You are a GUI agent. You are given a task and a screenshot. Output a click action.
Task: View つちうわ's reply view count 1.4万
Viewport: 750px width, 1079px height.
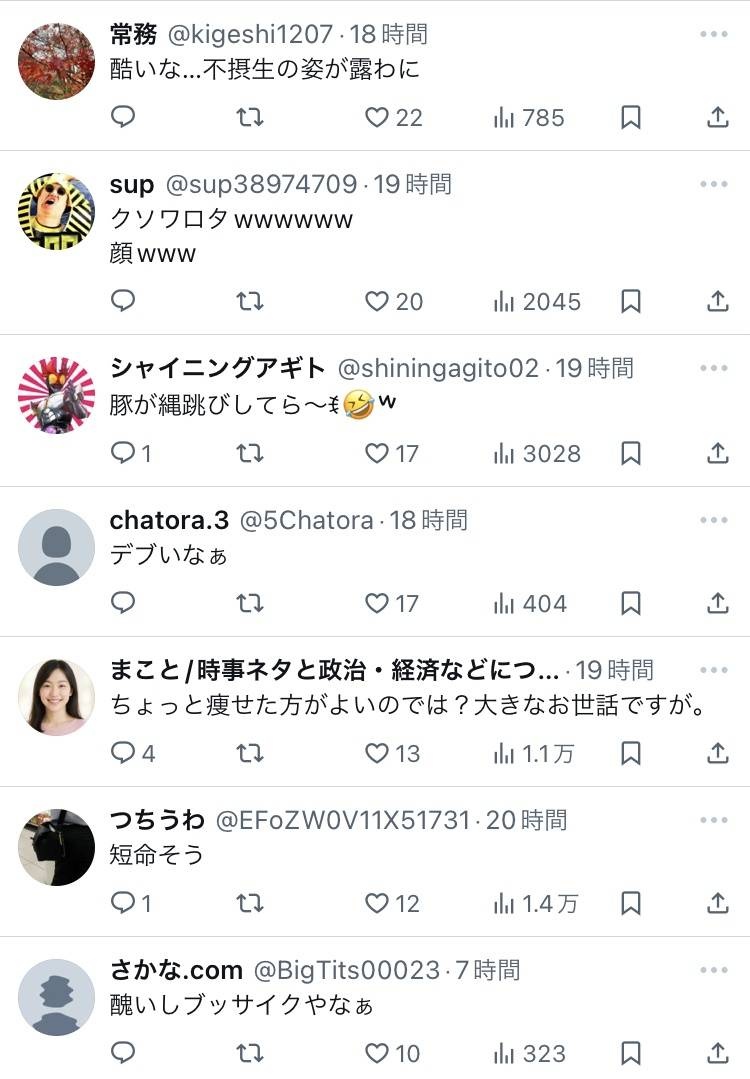(537, 903)
